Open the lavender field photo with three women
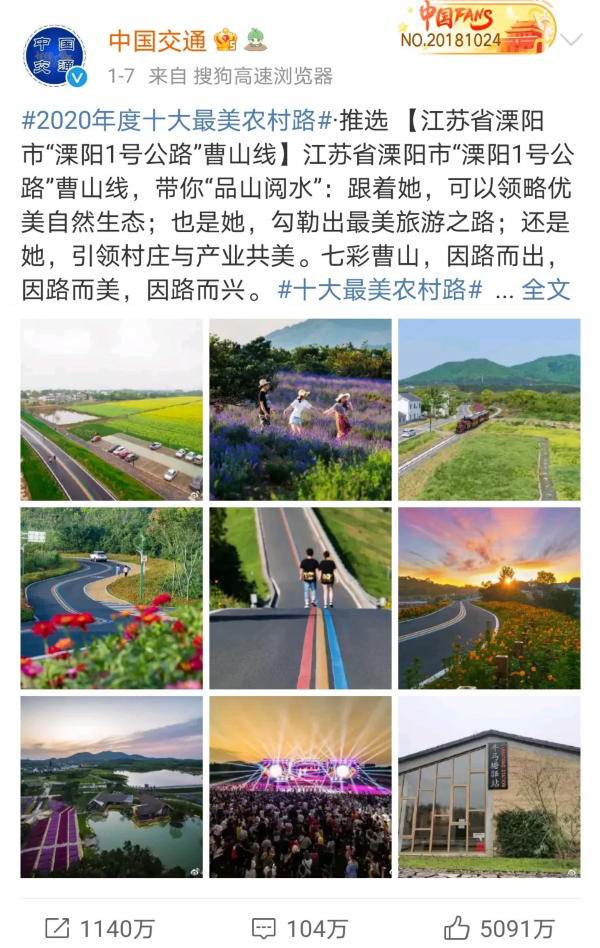 [x=300, y=409]
